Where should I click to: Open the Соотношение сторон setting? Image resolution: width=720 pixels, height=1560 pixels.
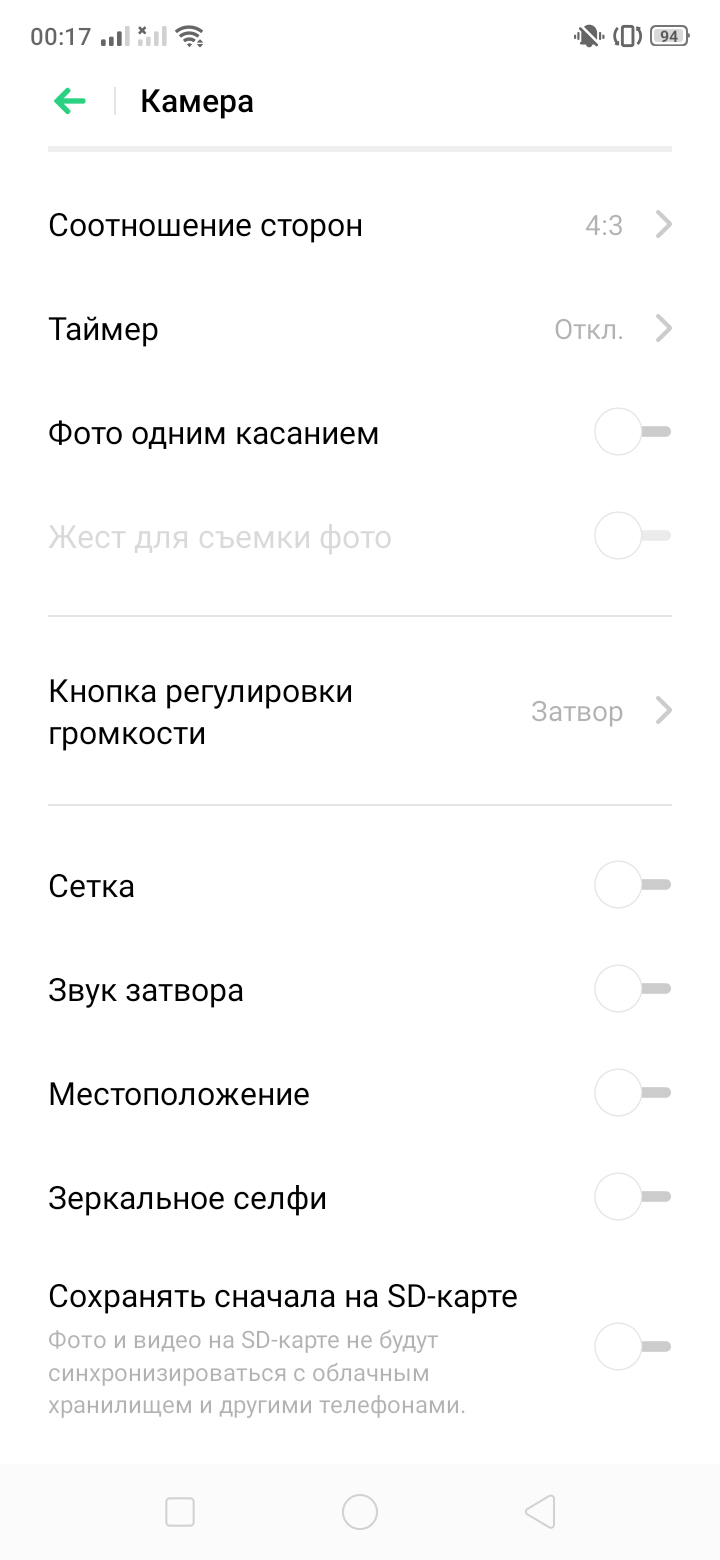tap(360, 225)
